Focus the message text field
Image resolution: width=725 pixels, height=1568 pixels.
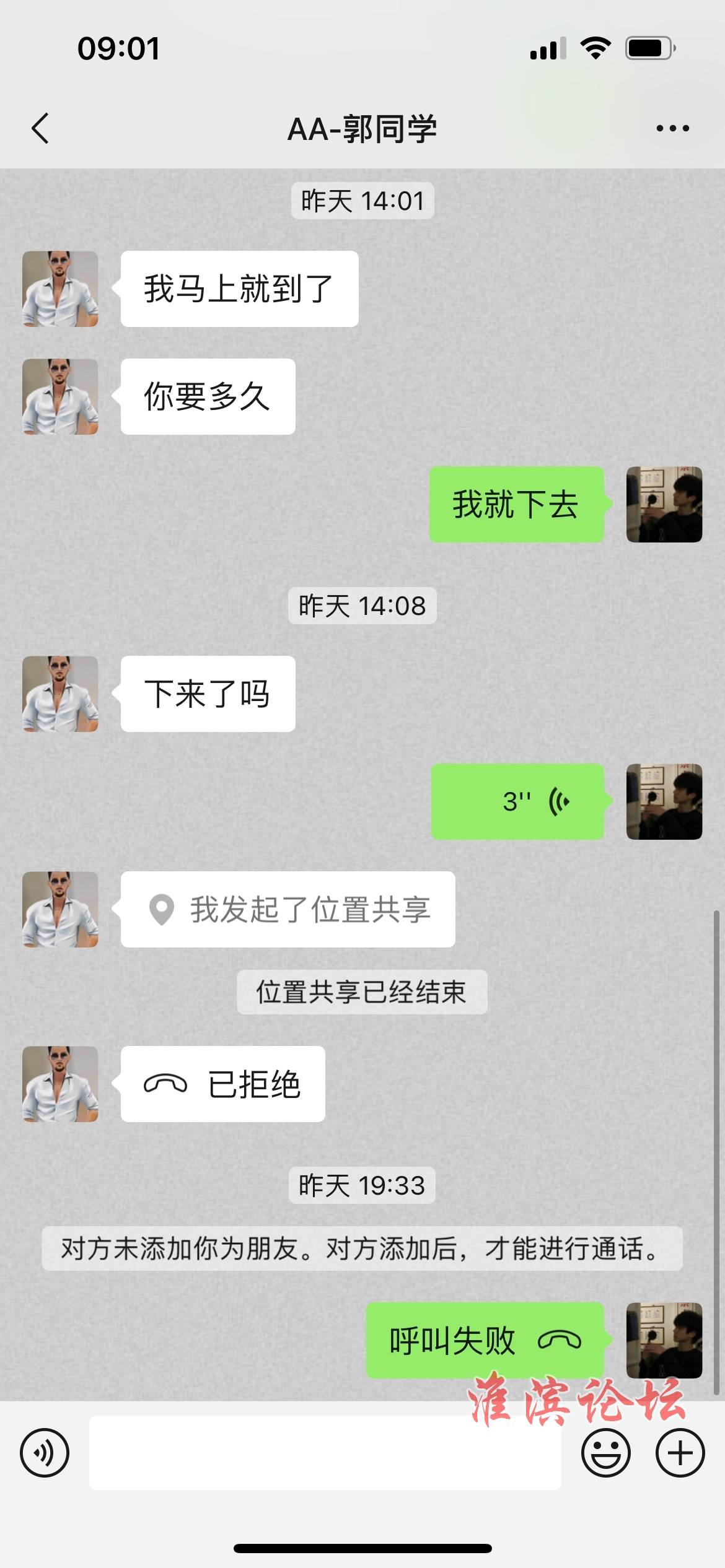[325, 1453]
